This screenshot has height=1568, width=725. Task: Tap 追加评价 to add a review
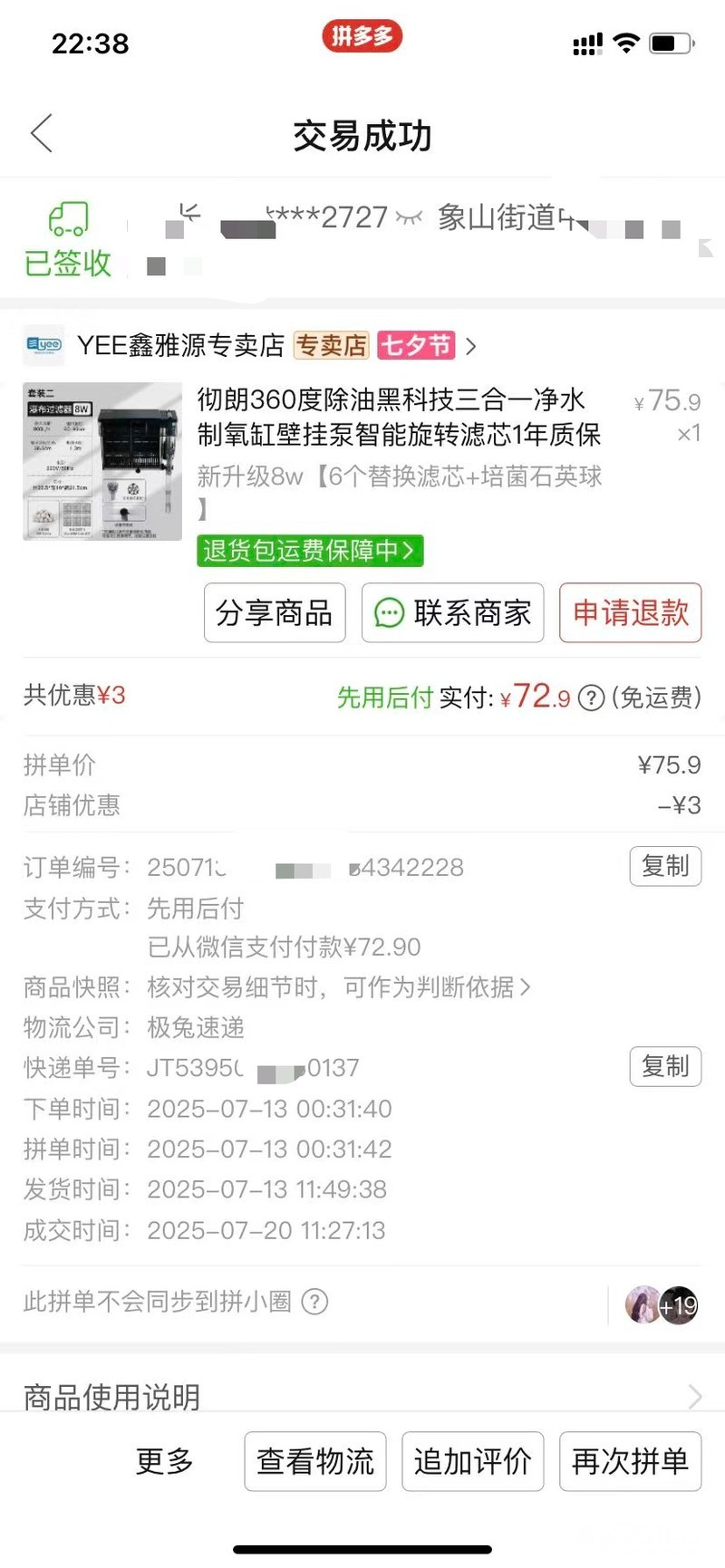(472, 1461)
